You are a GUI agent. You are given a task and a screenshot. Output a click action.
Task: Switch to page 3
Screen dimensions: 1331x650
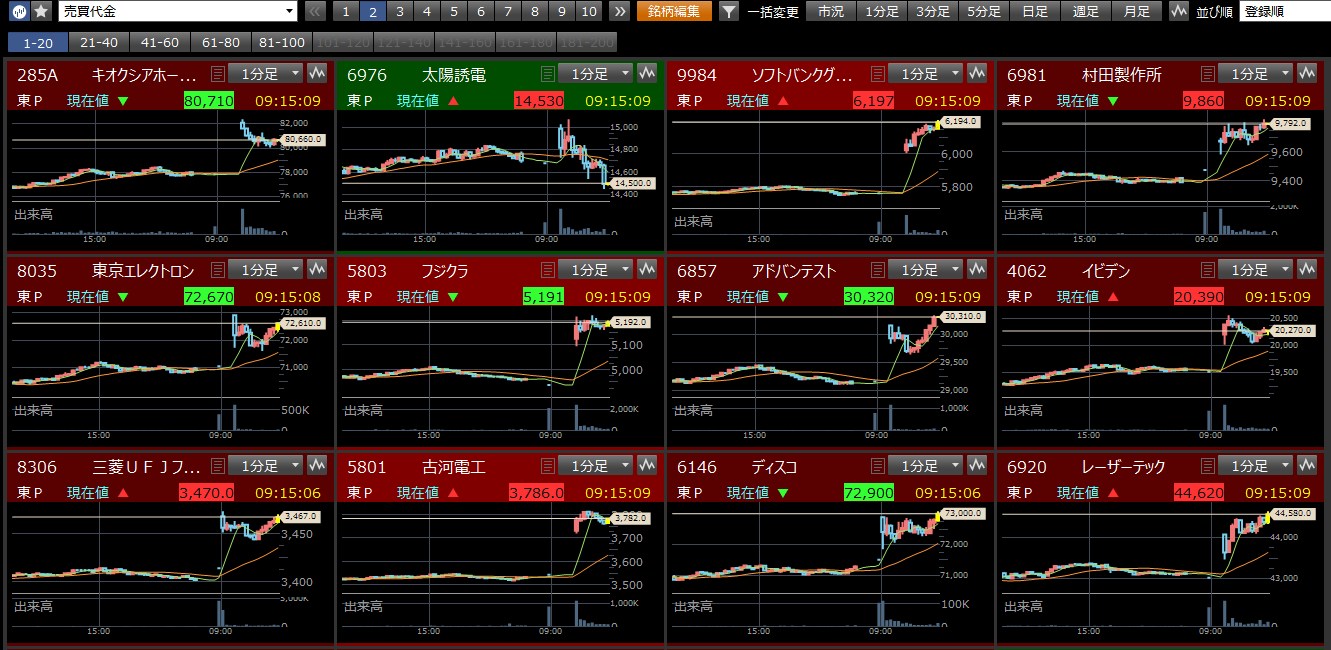coord(400,12)
